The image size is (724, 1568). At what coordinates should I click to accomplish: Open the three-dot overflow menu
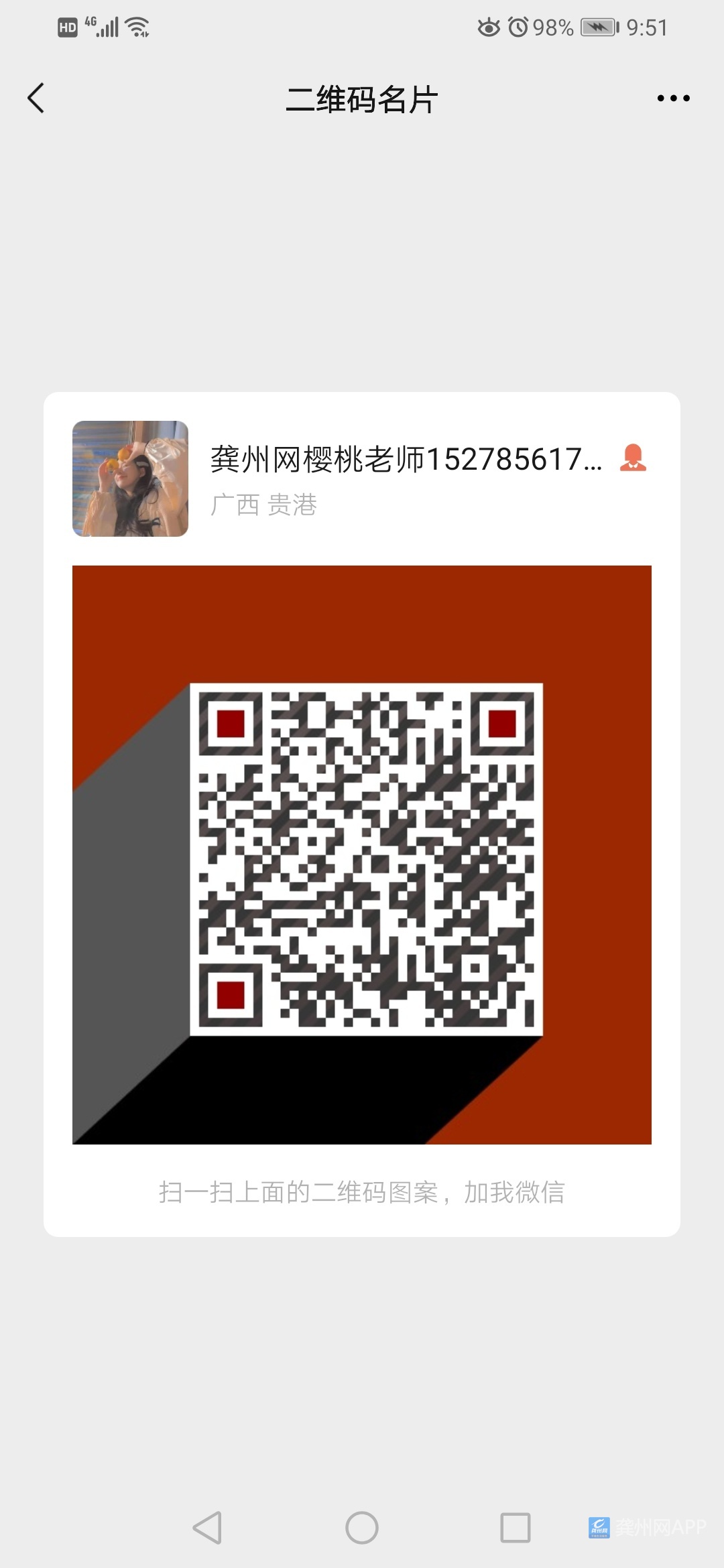673,99
